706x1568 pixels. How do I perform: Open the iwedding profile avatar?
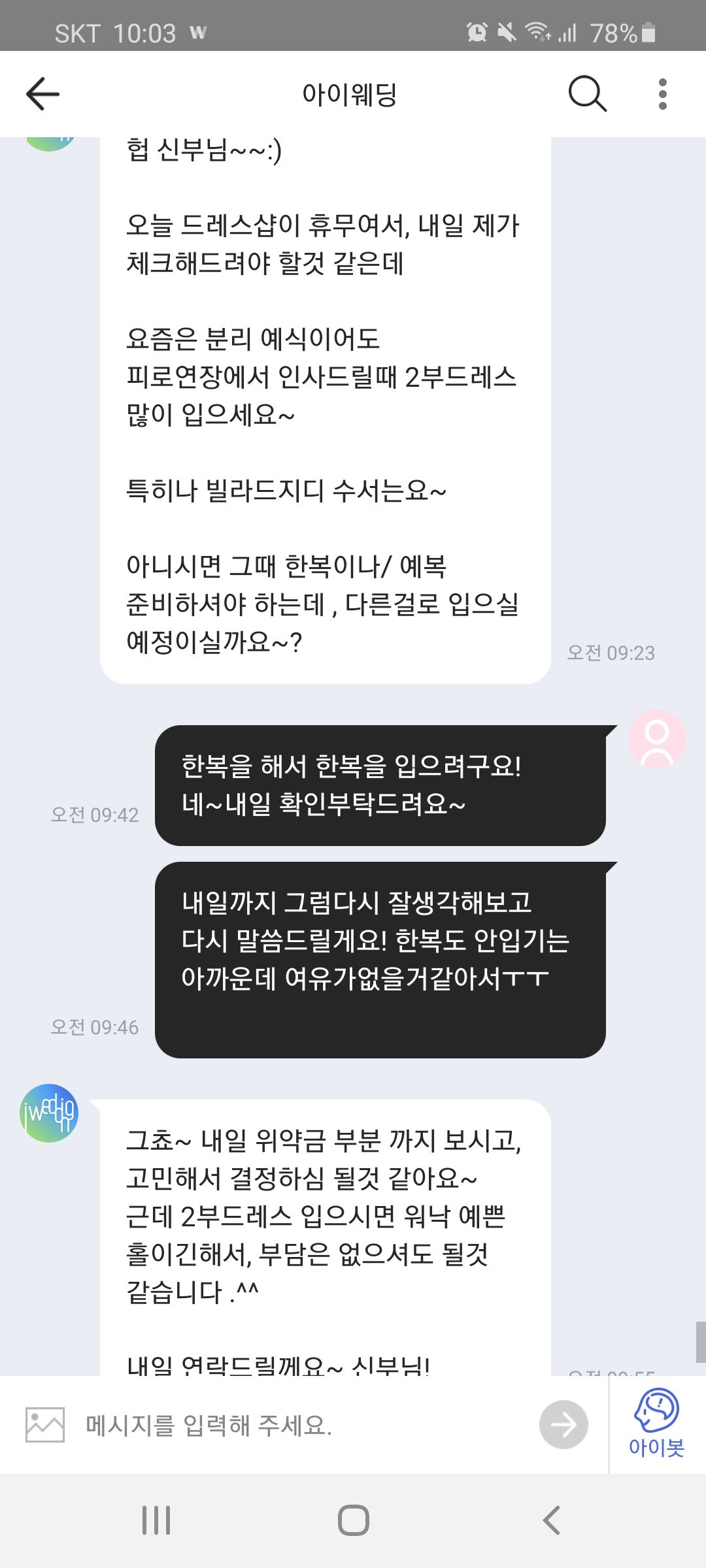[49, 1113]
